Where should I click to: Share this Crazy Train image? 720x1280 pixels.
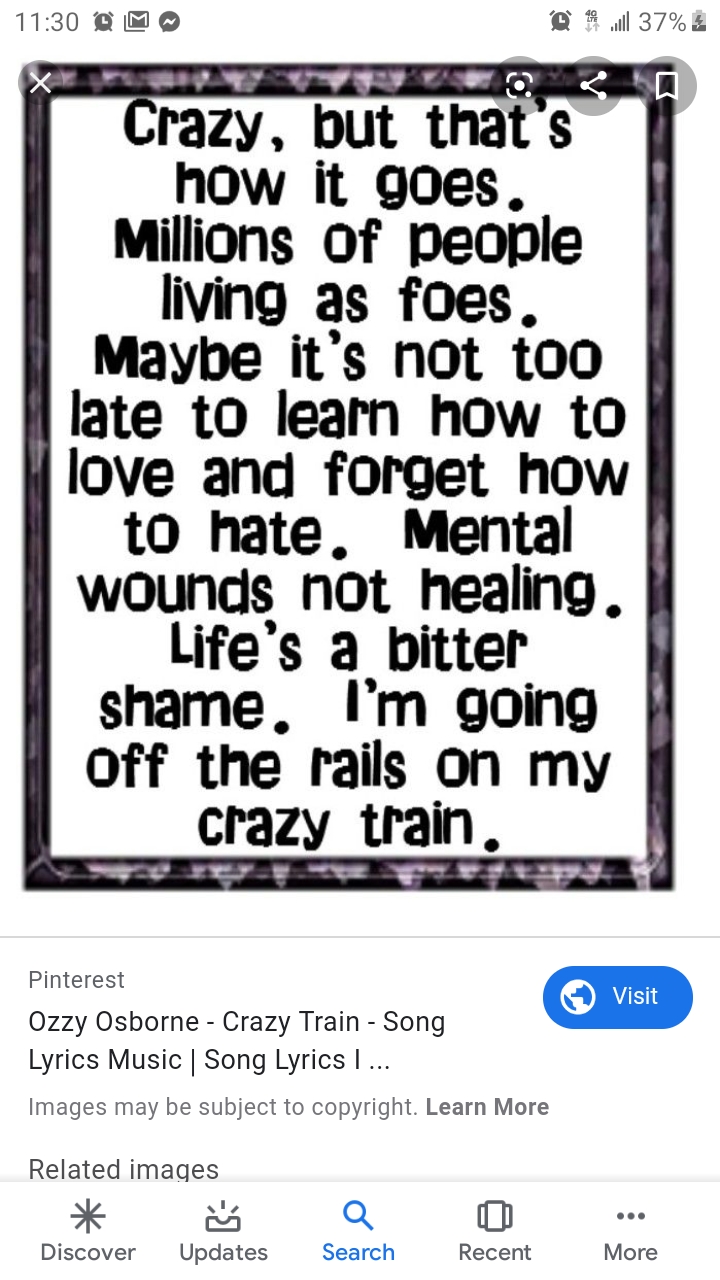coord(593,87)
